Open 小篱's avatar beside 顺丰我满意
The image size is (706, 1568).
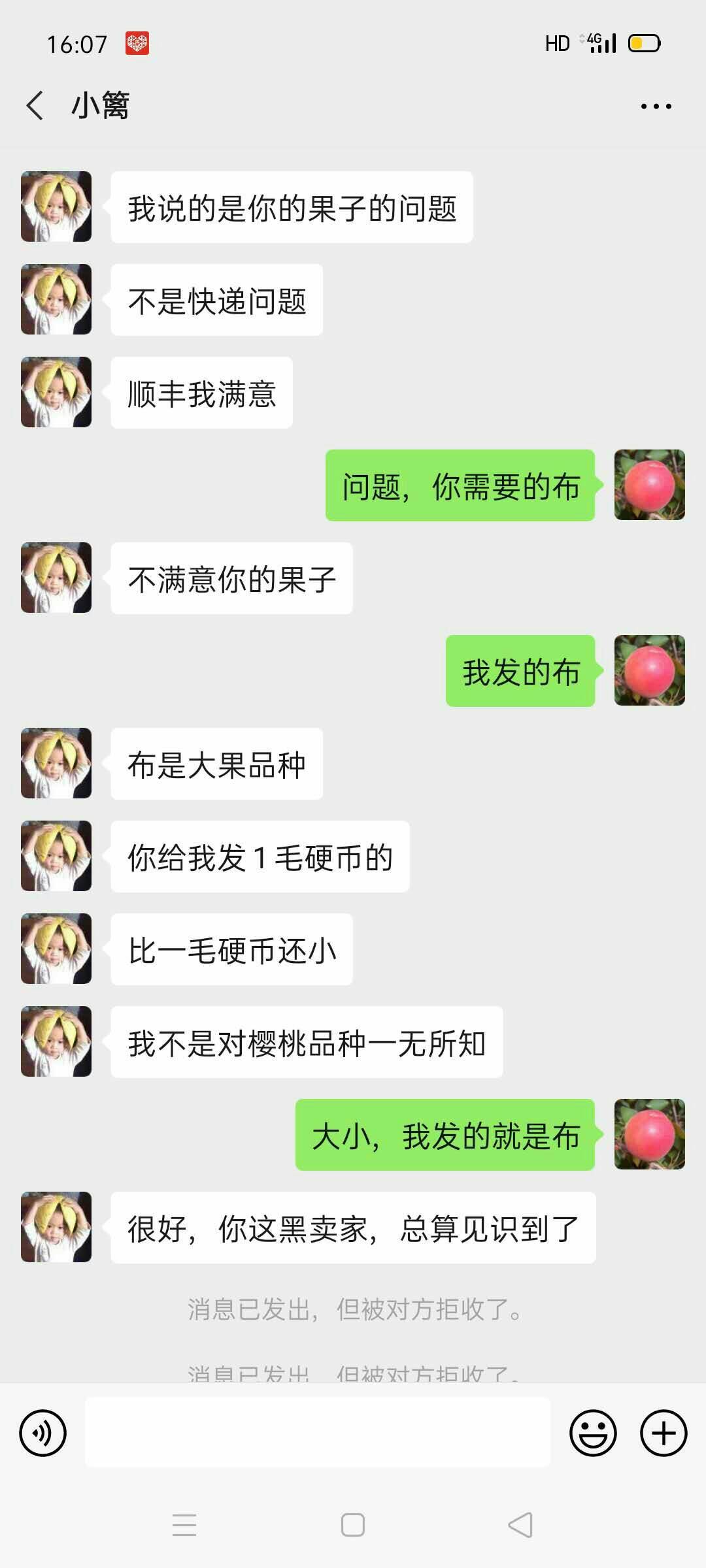56,392
